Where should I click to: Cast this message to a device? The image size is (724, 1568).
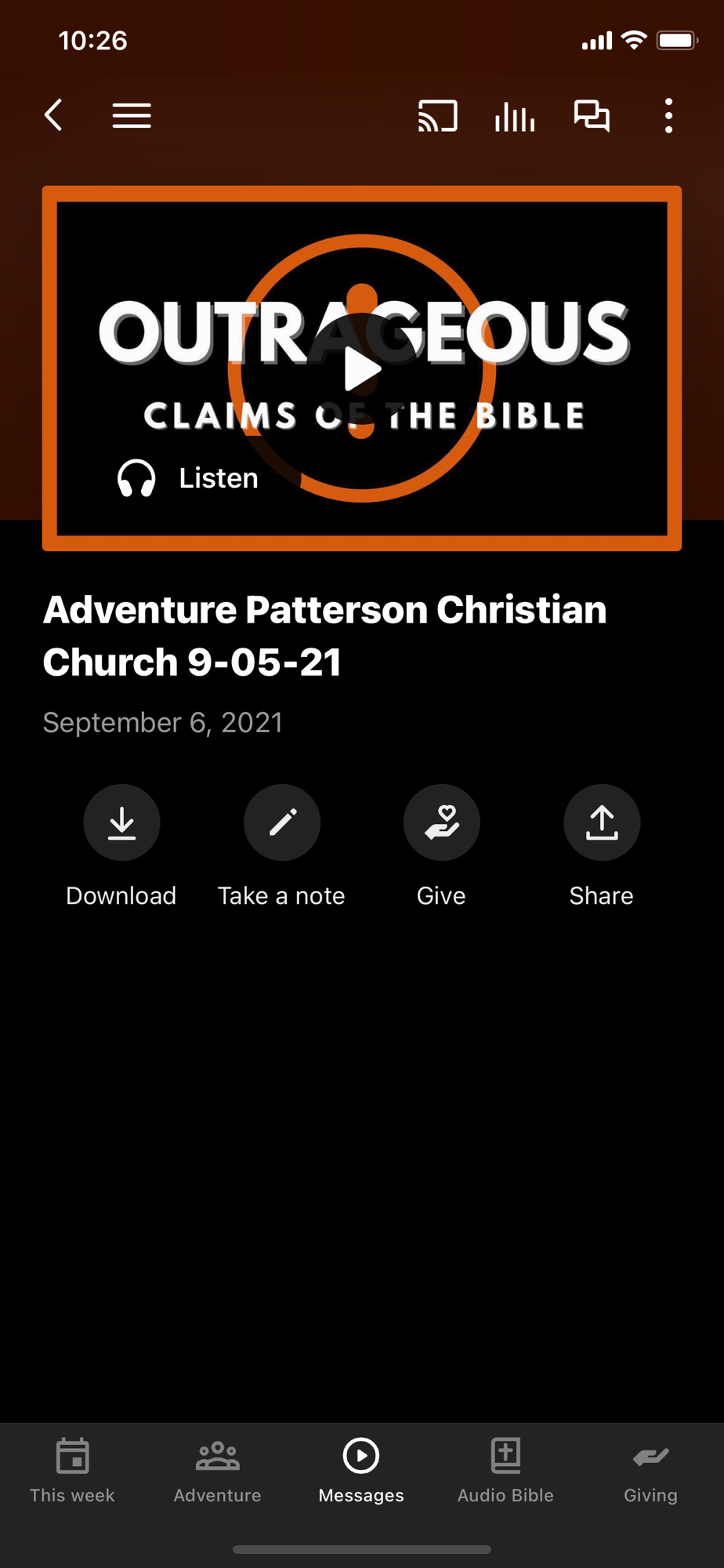coord(437,116)
